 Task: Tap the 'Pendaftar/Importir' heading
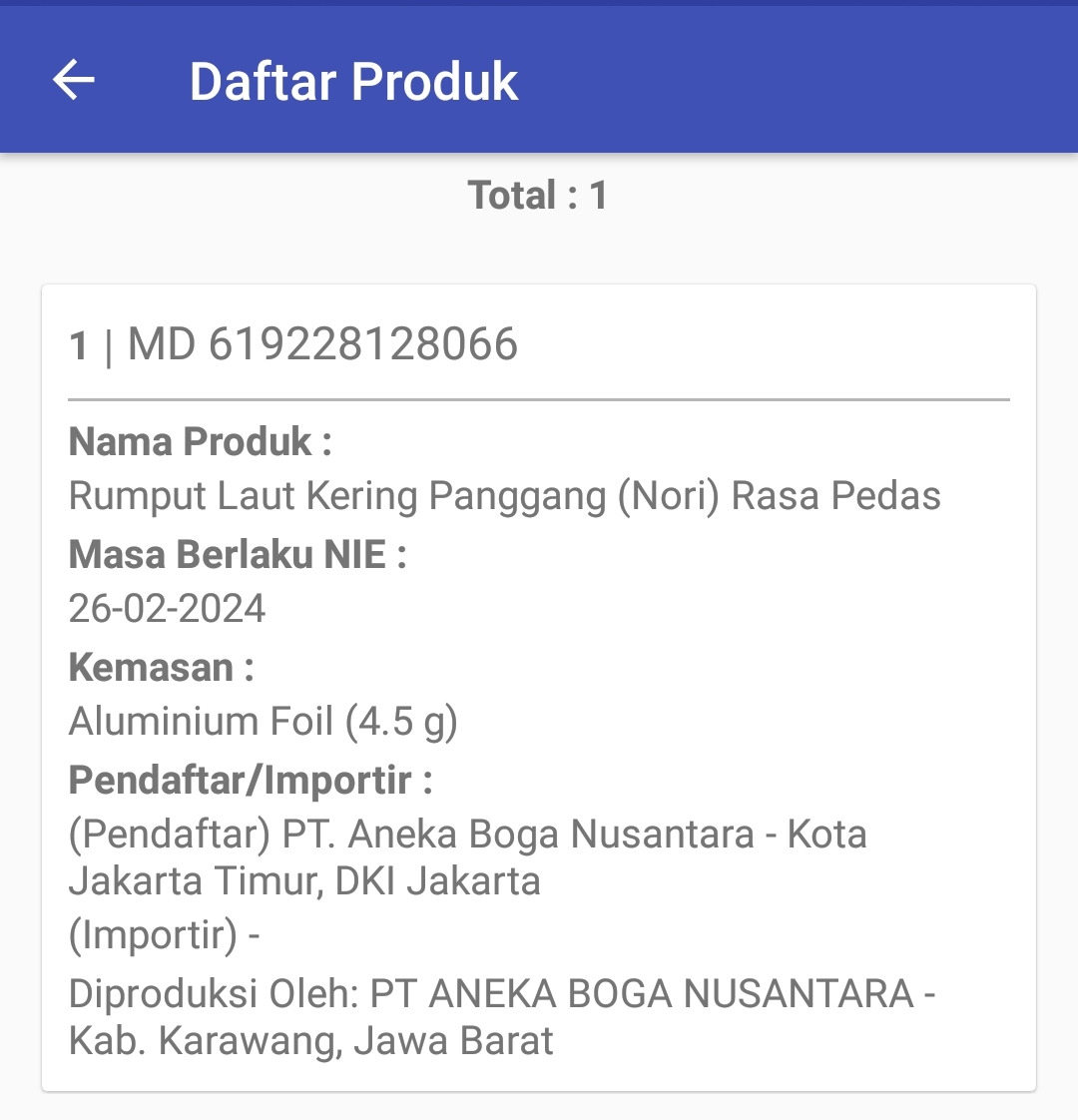point(251,780)
